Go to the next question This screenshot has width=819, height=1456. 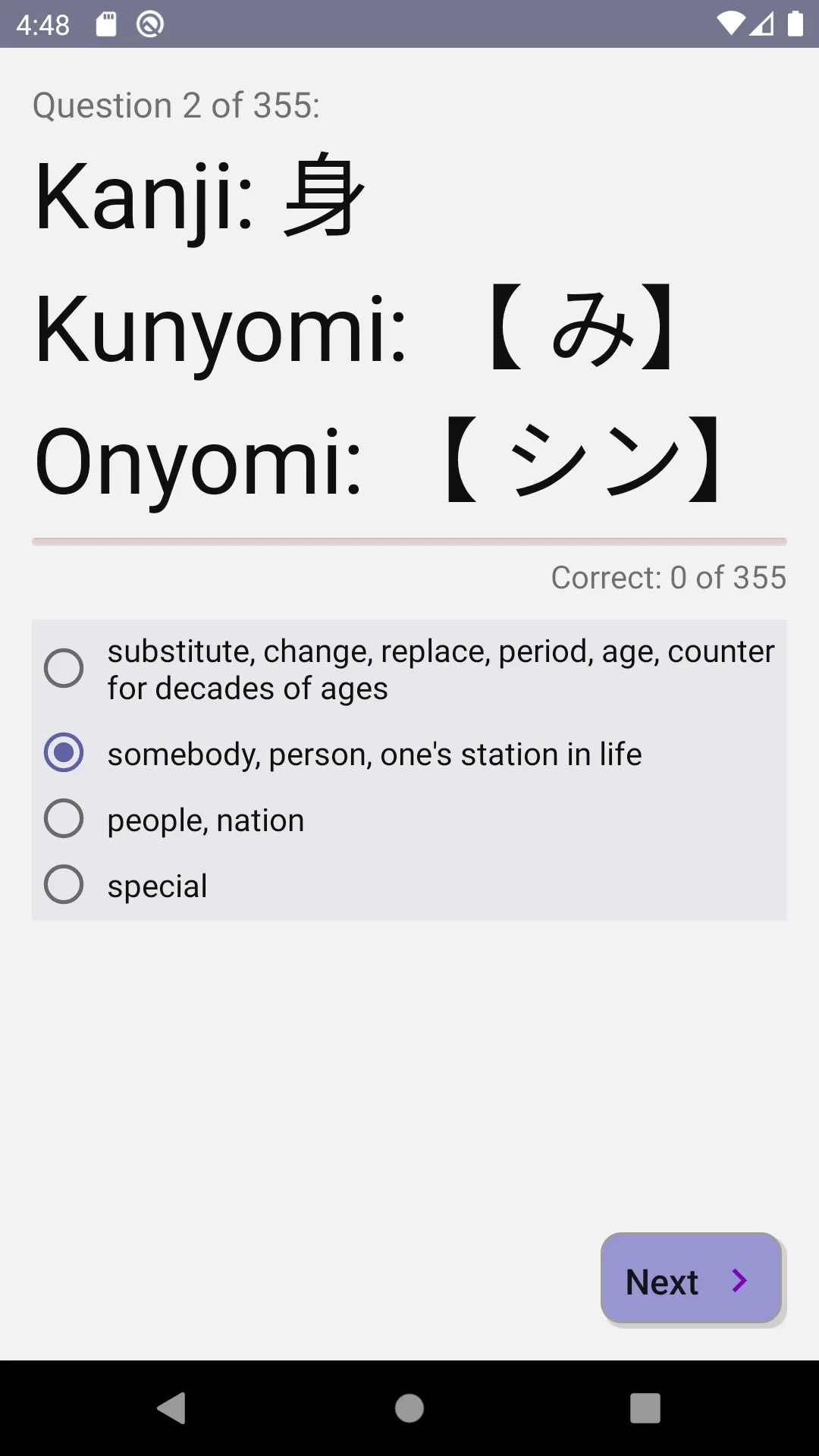691,1279
